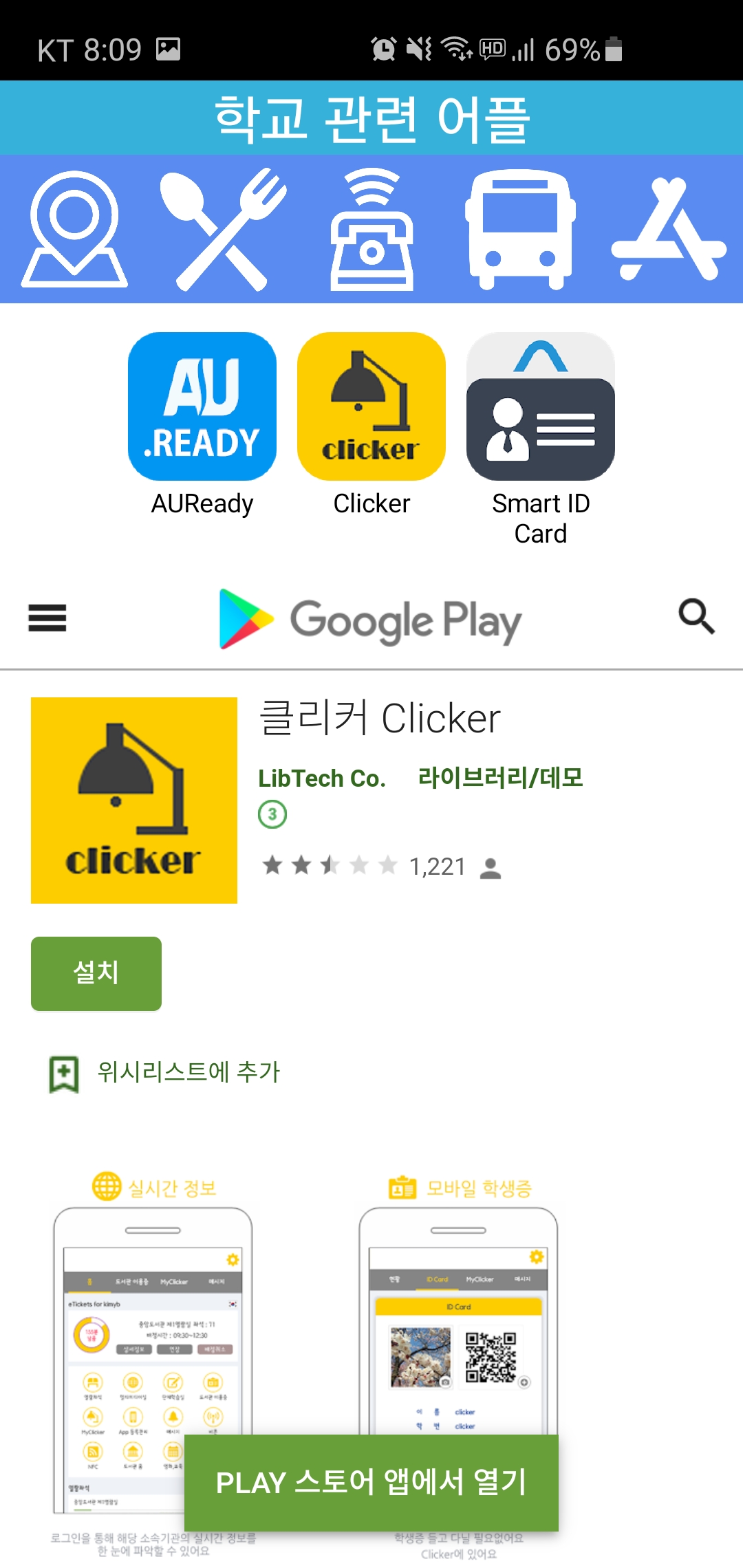The height and width of the screenshot is (1568, 743).
Task: Select the telephone icon tab
Action: click(x=371, y=229)
